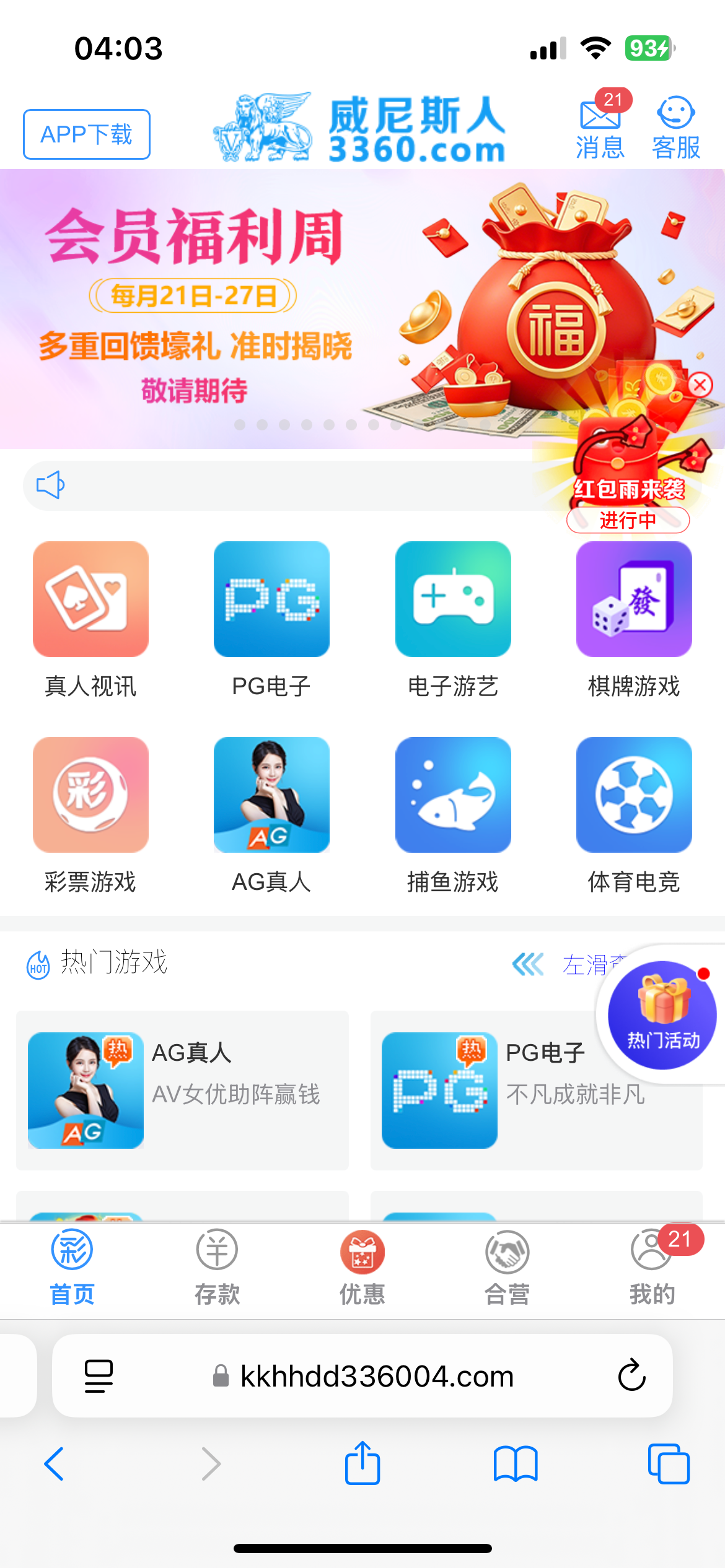The height and width of the screenshot is (1568, 725).
Task: Reload the page in Safari
Action: 632,1375
